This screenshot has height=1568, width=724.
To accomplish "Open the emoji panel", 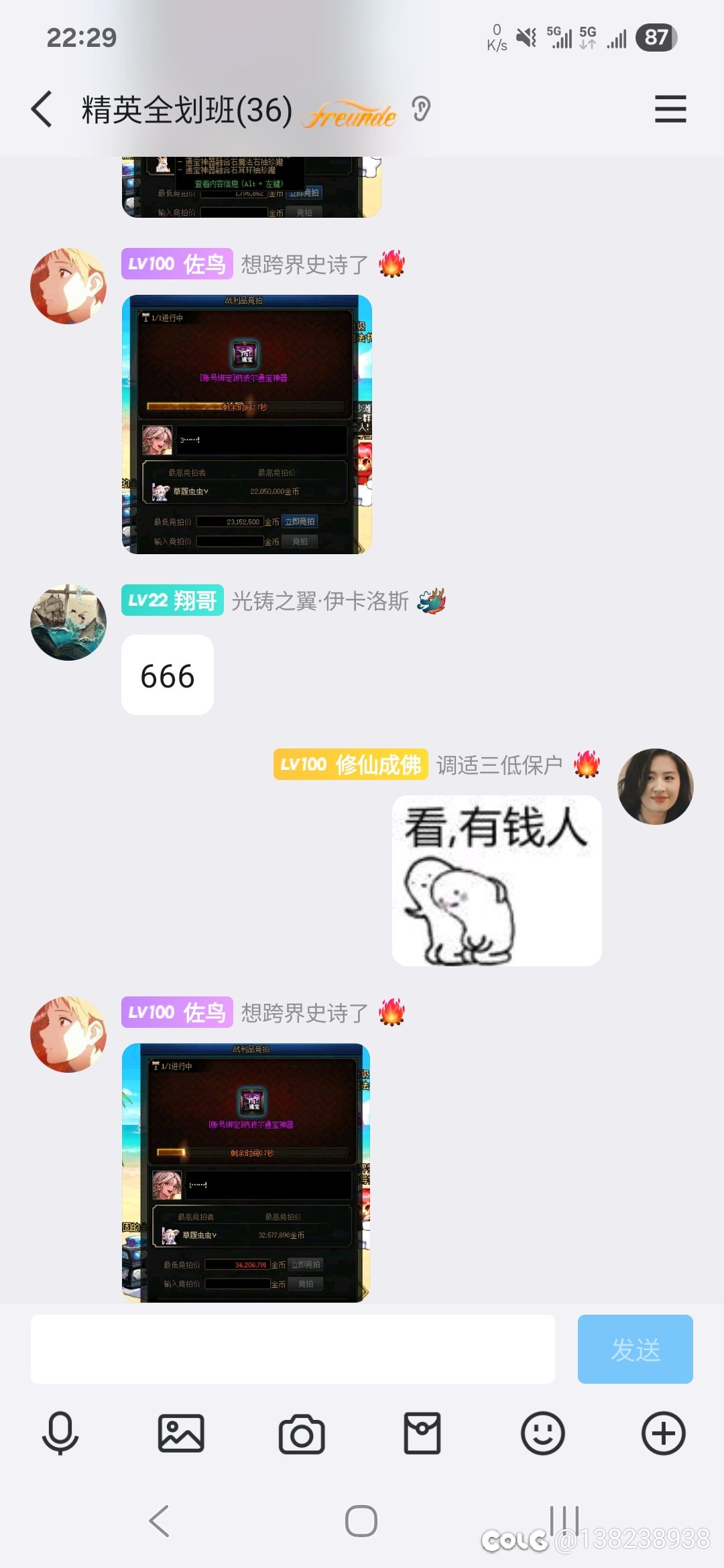I will 543,1433.
